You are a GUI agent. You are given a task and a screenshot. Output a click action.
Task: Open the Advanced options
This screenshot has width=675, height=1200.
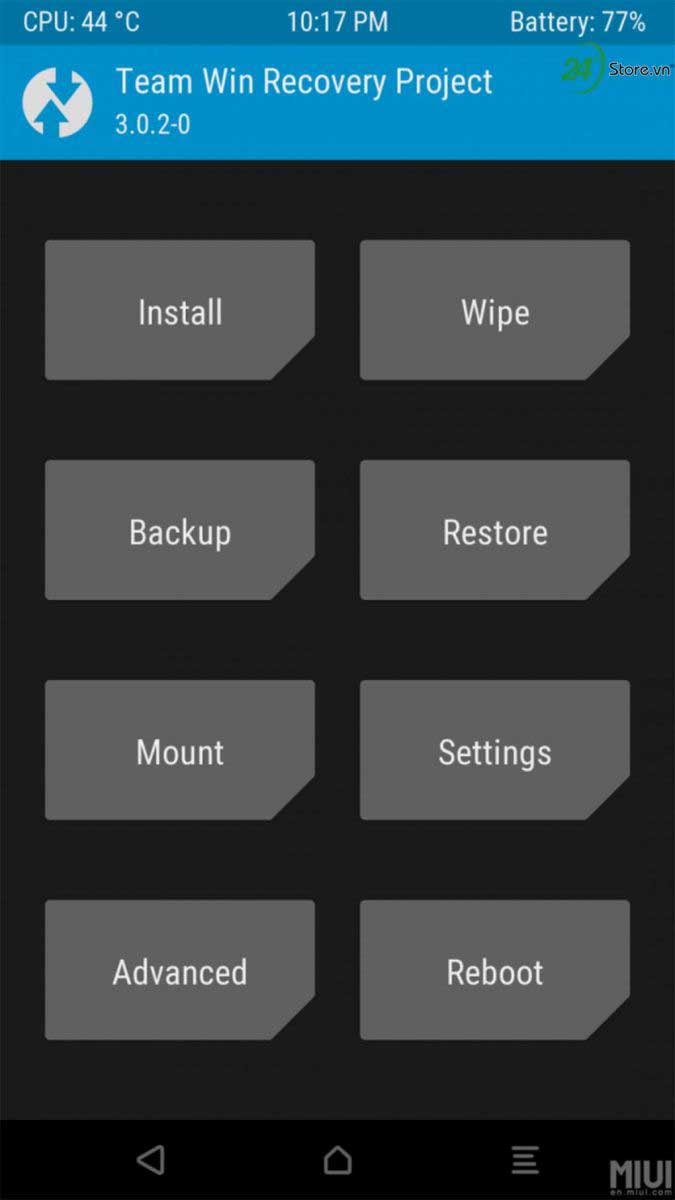coord(180,971)
